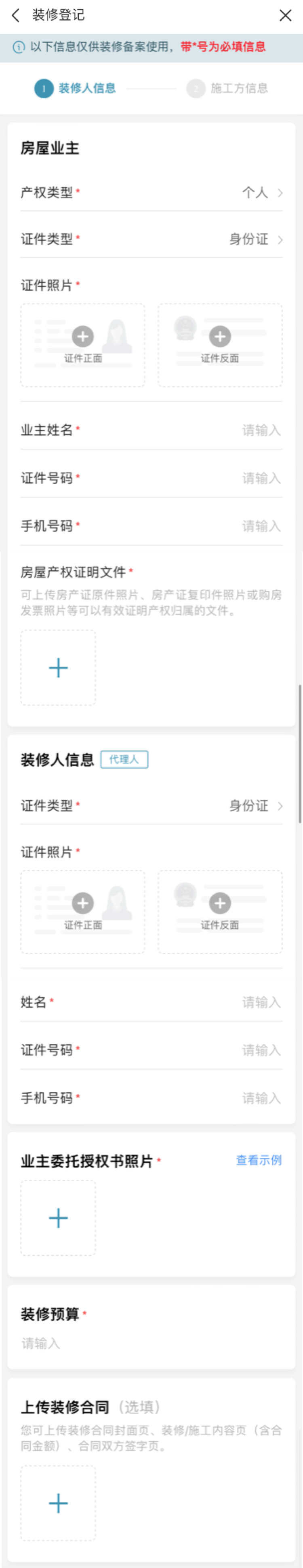Close the 装修登记 form
Image resolution: width=303 pixels, height=1568 pixels.
tap(285, 15)
